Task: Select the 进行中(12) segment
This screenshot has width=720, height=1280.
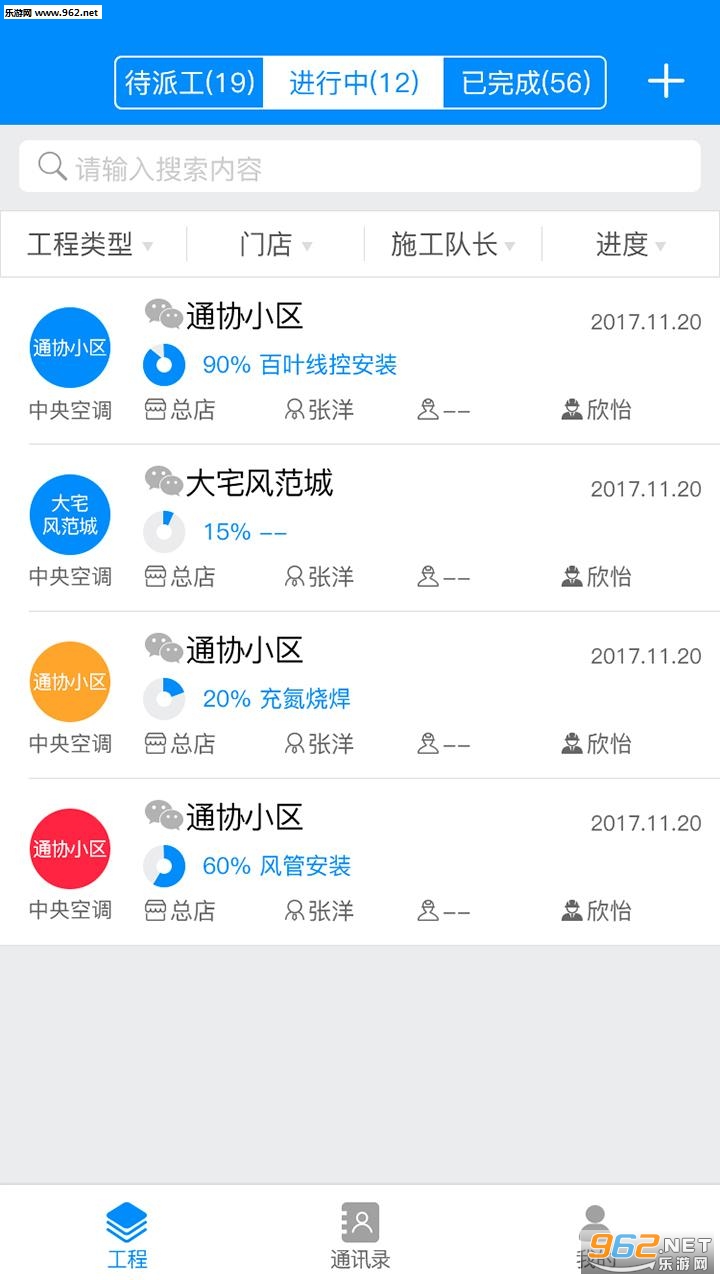Action: coord(353,82)
